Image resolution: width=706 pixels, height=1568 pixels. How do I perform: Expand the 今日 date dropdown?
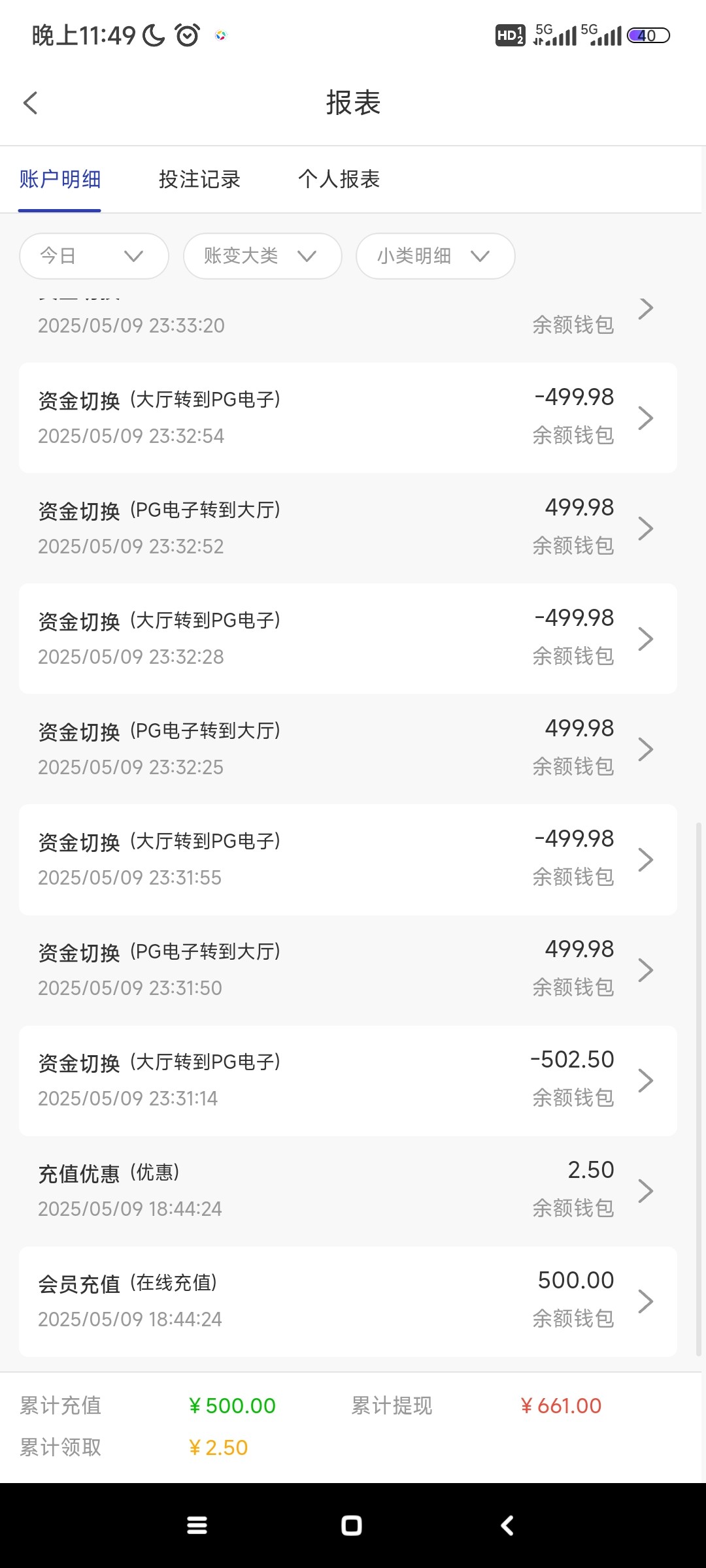click(x=94, y=256)
